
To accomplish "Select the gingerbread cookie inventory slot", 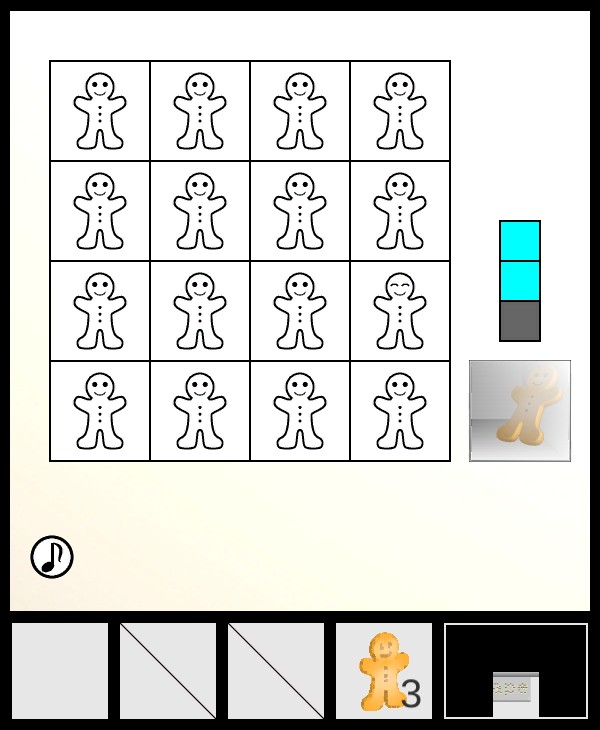I will click(x=384, y=671).
